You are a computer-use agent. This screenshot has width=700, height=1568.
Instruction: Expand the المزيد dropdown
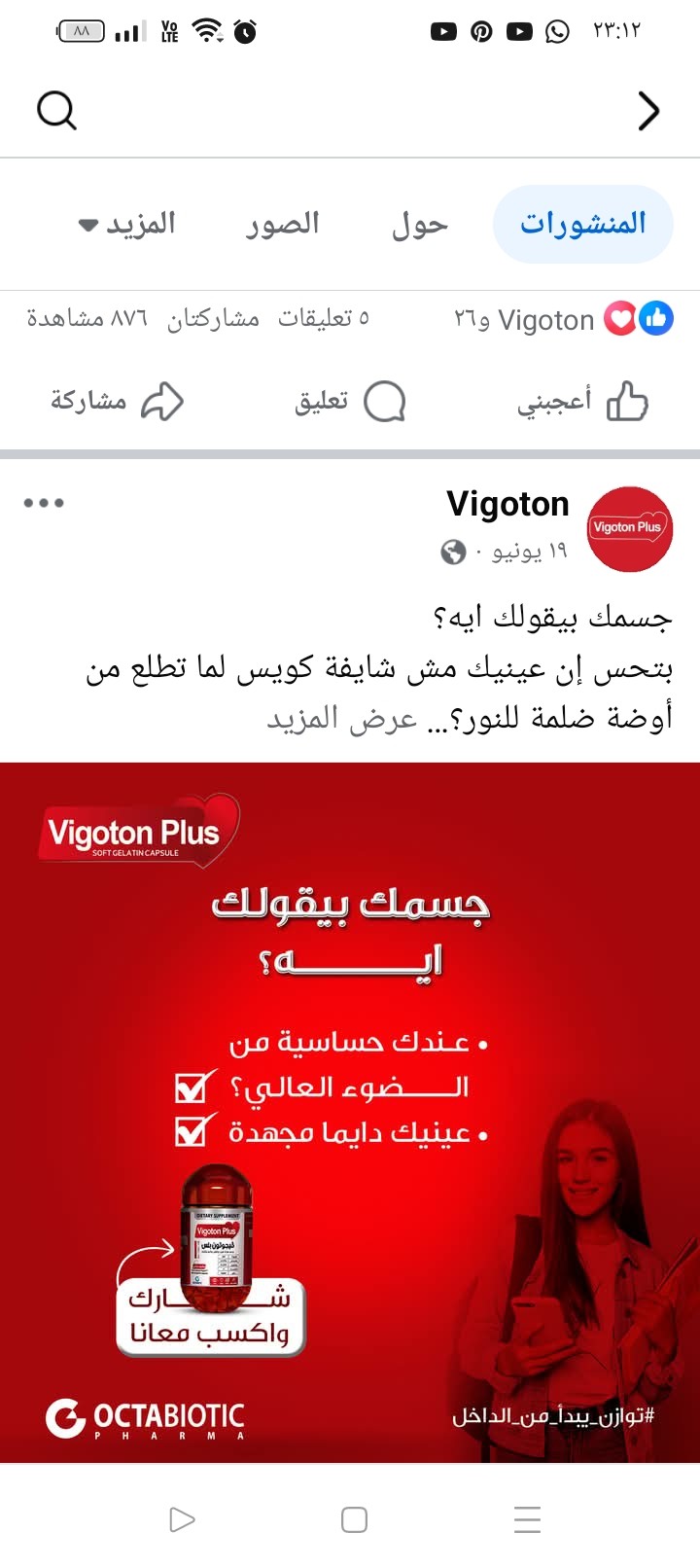pos(128,224)
